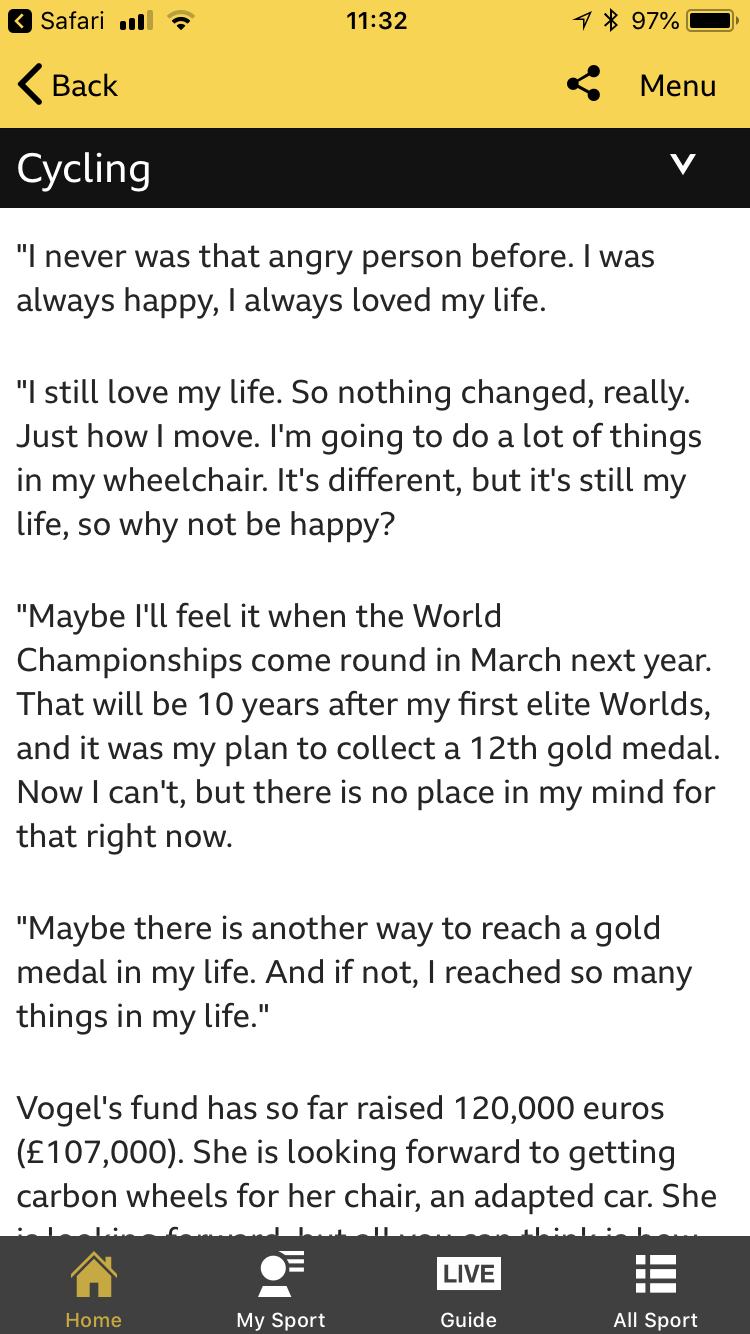
Task: Expand the Cycling section dropdown
Action: (682, 165)
